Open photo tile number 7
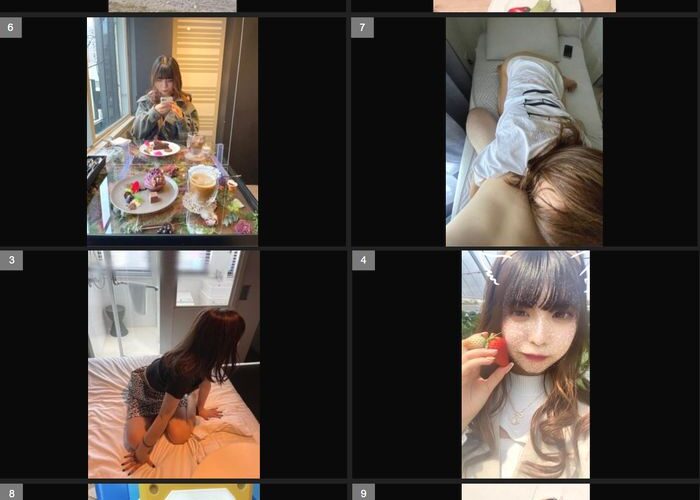 [524, 130]
